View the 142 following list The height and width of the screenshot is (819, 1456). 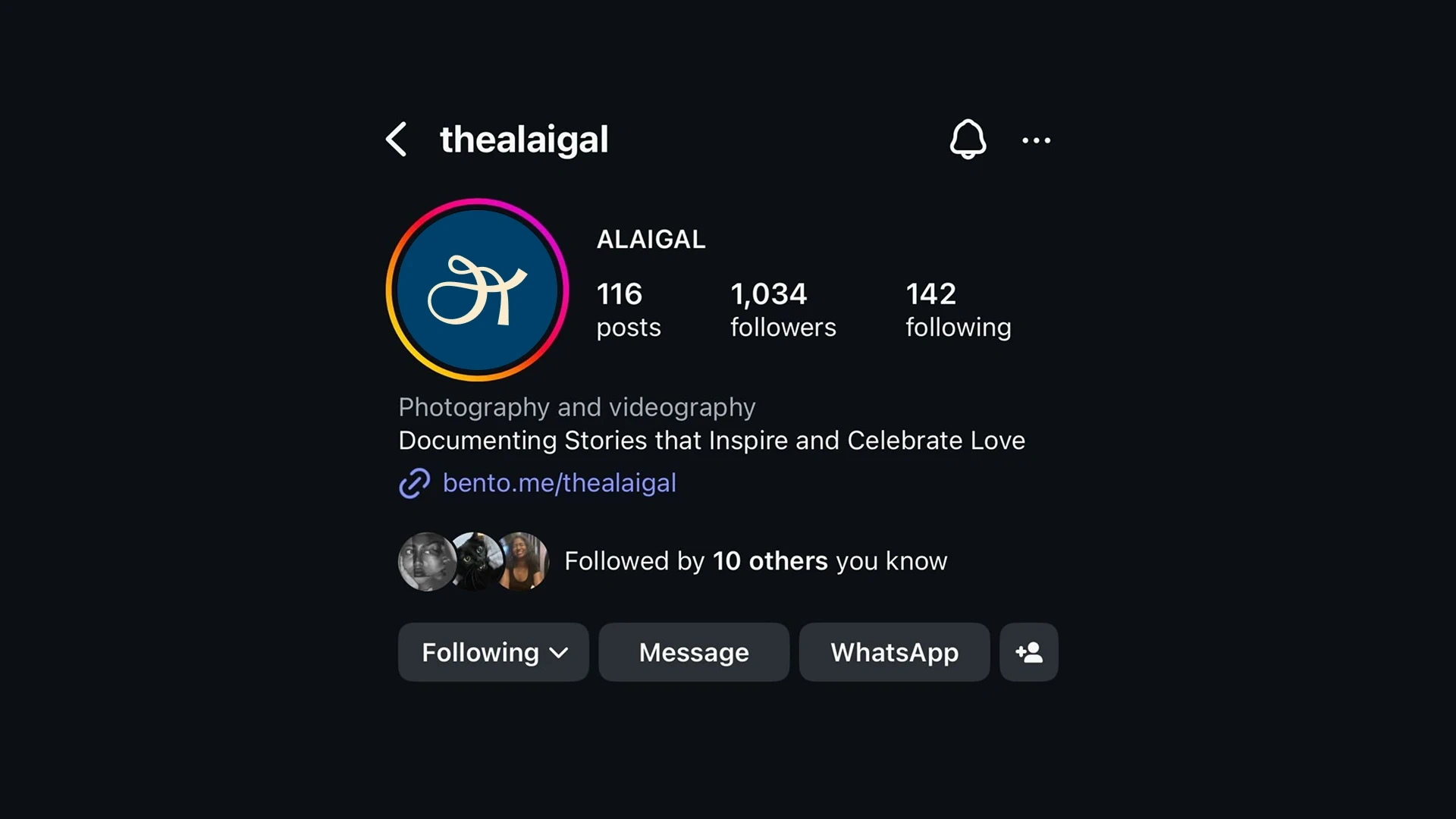[x=958, y=309]
